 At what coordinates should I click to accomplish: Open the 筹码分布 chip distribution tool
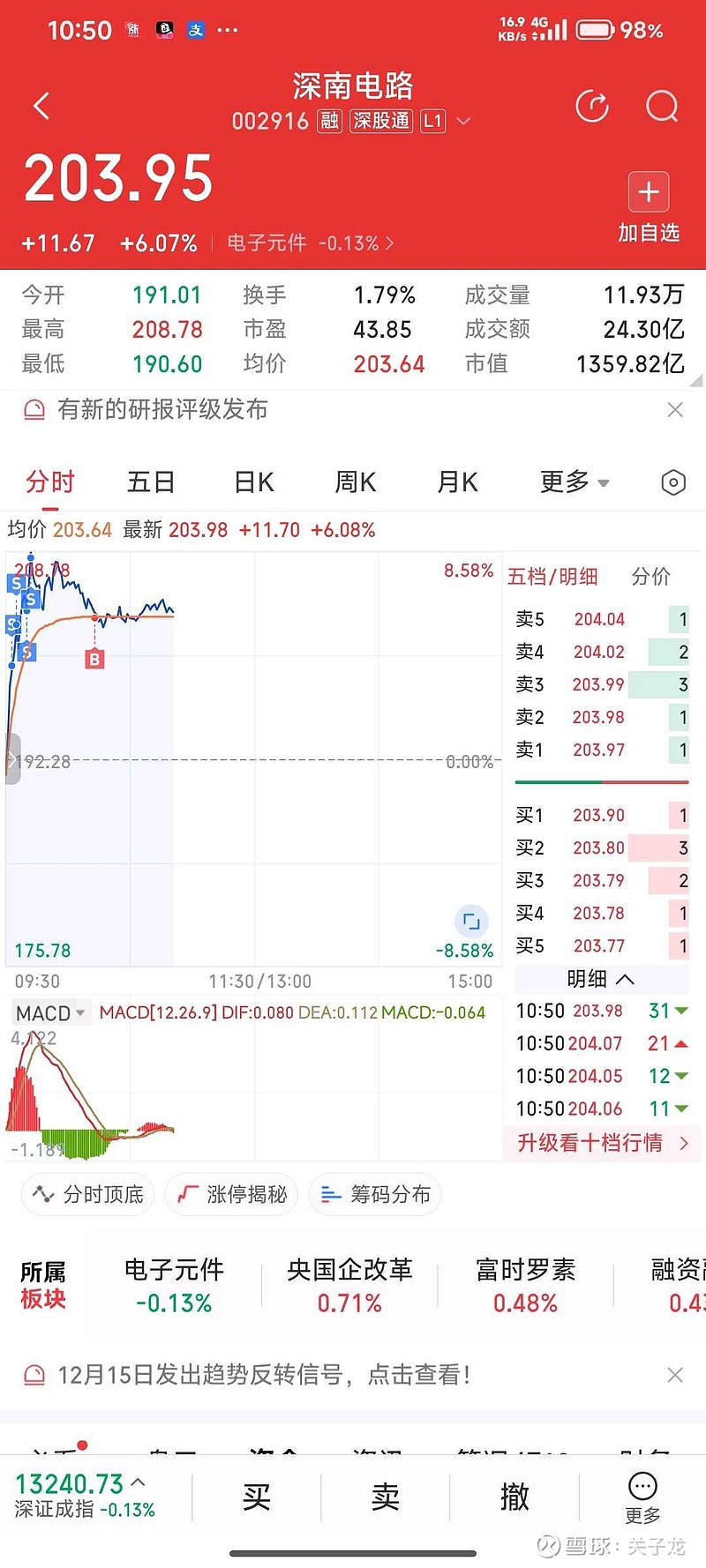click(x=375, y=1194)
